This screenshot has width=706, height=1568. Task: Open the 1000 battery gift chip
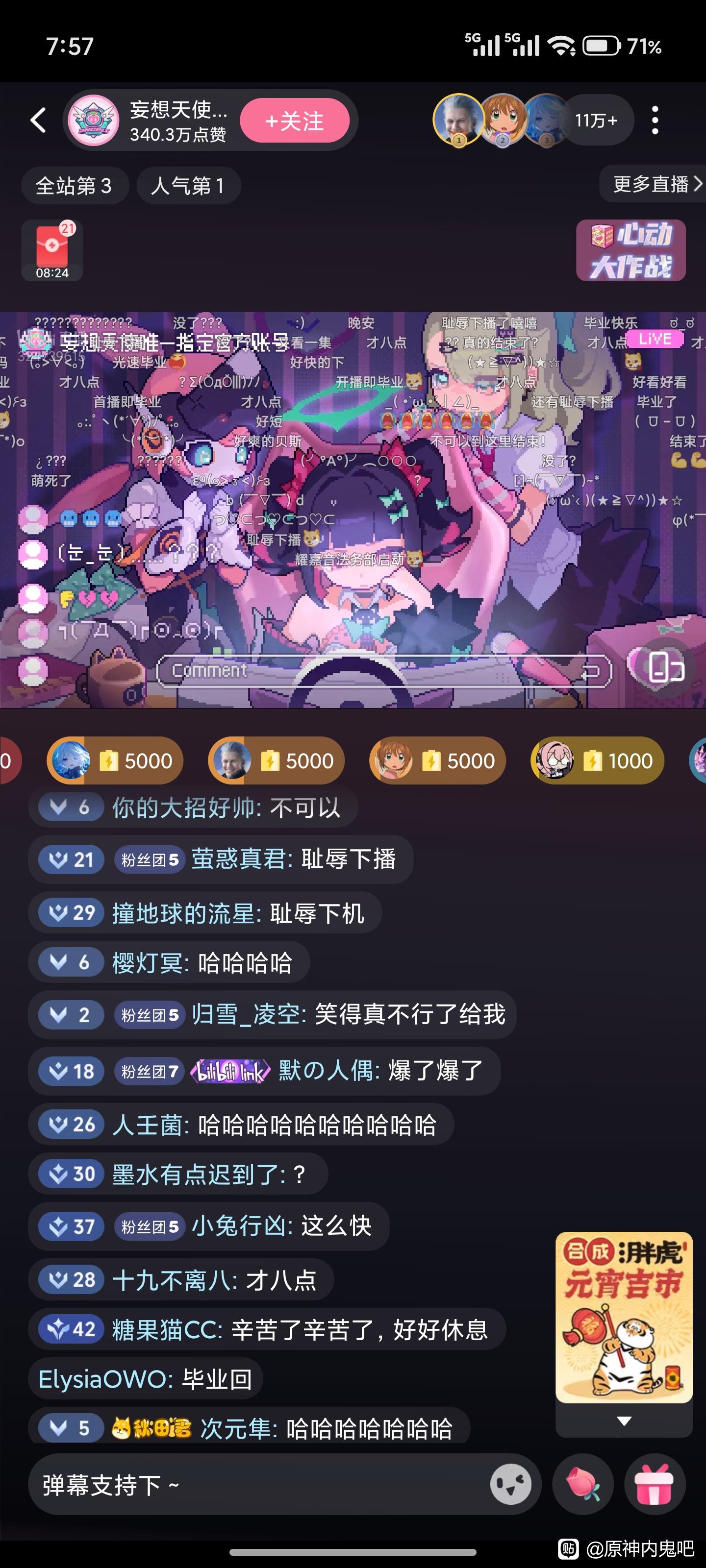point(597,760)
